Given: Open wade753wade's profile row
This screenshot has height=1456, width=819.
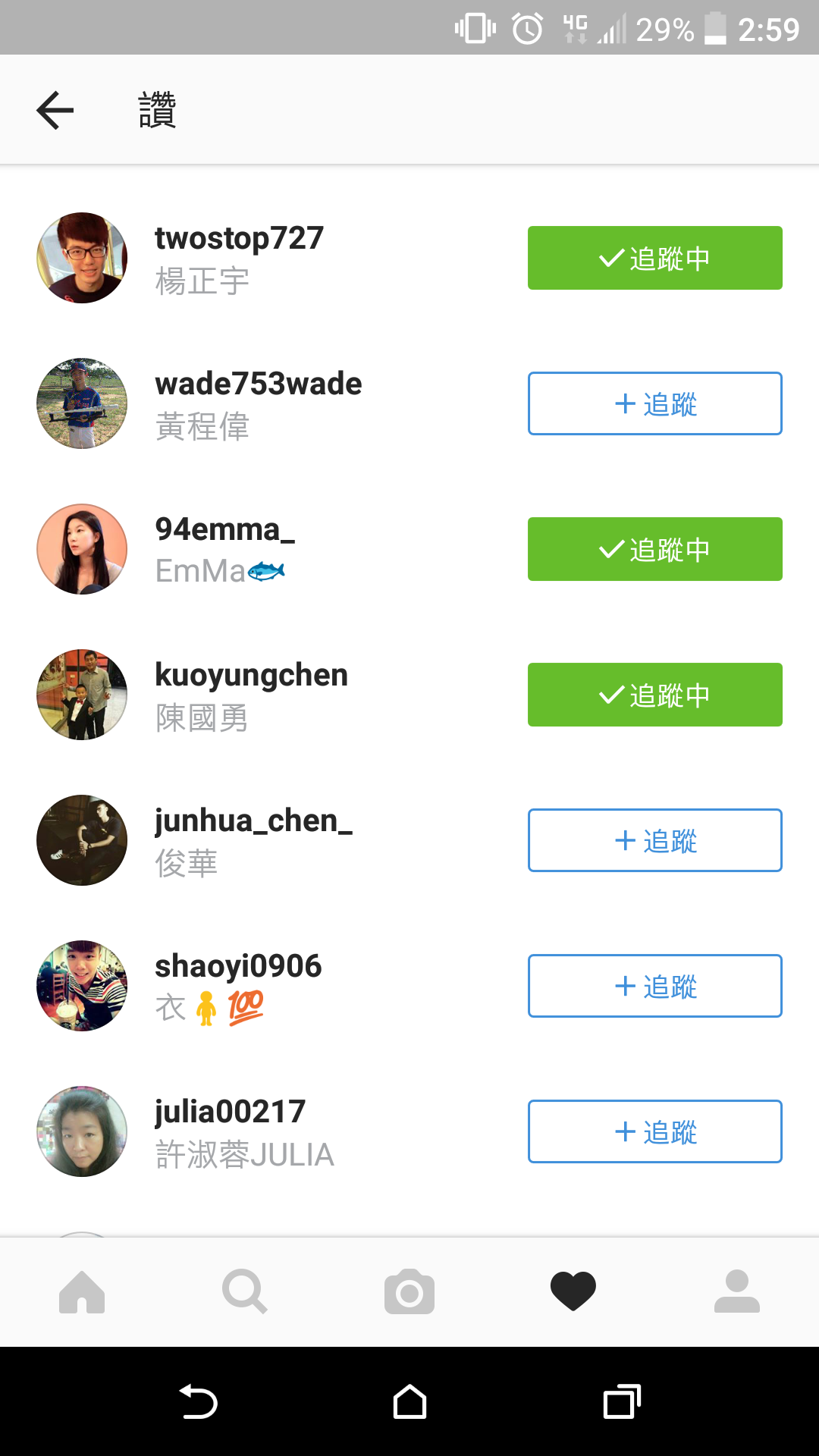Looking at the screenshot, I should point(258,385).
